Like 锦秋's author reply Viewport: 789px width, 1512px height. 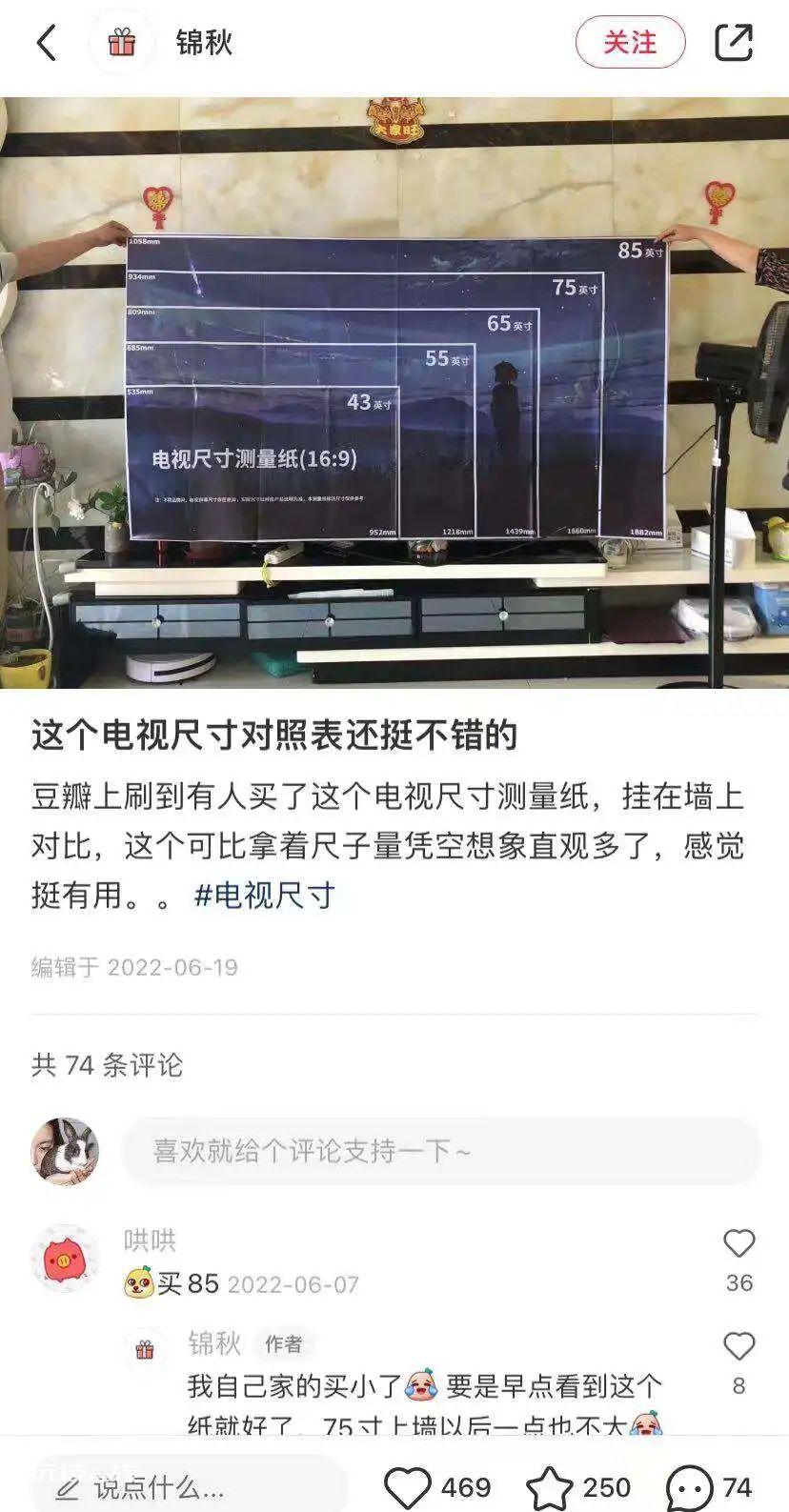tap(739, 1346)
